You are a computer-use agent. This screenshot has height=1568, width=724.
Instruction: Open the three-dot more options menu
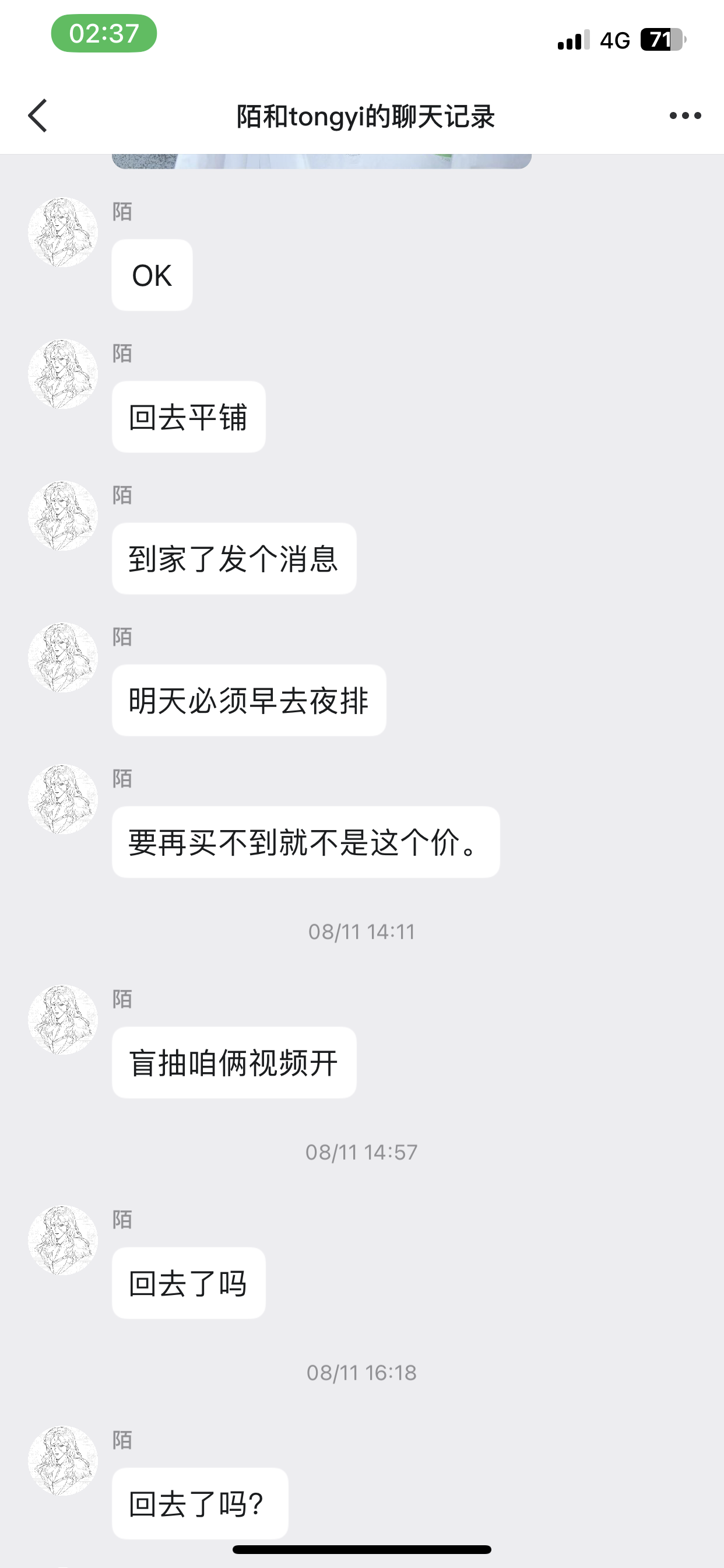point(685,116)
